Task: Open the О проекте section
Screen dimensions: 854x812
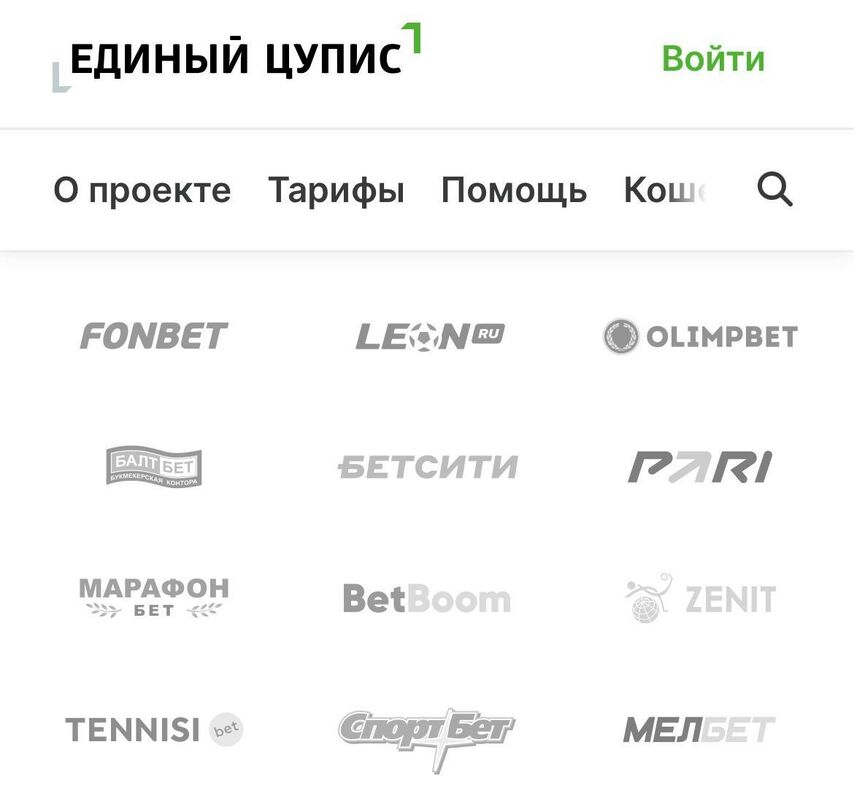Action: click(x=142, y=190)
